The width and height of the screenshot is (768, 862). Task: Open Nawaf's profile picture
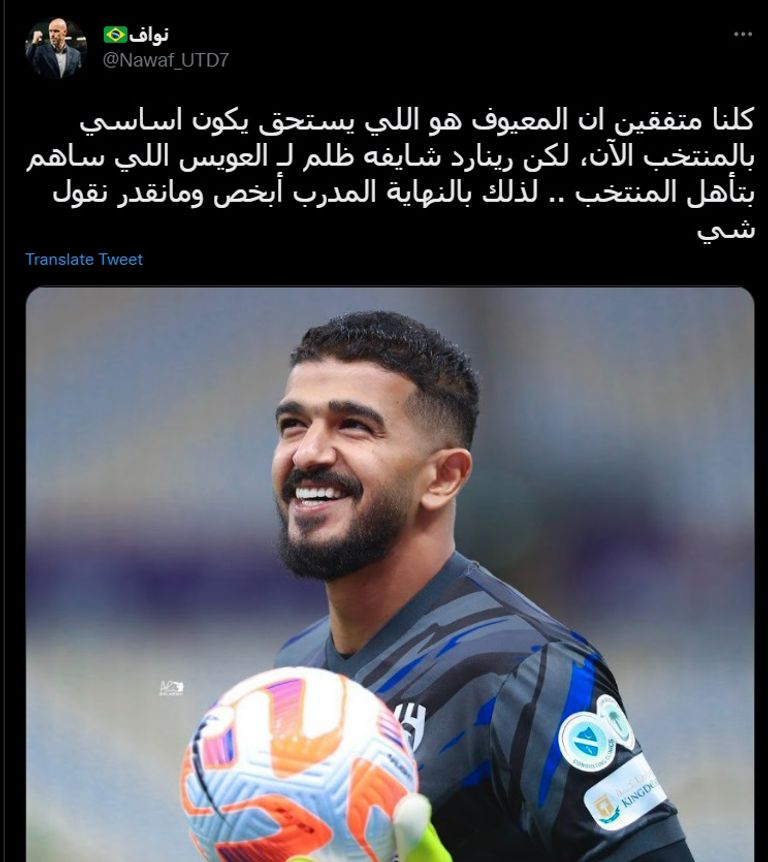[55, 49]
